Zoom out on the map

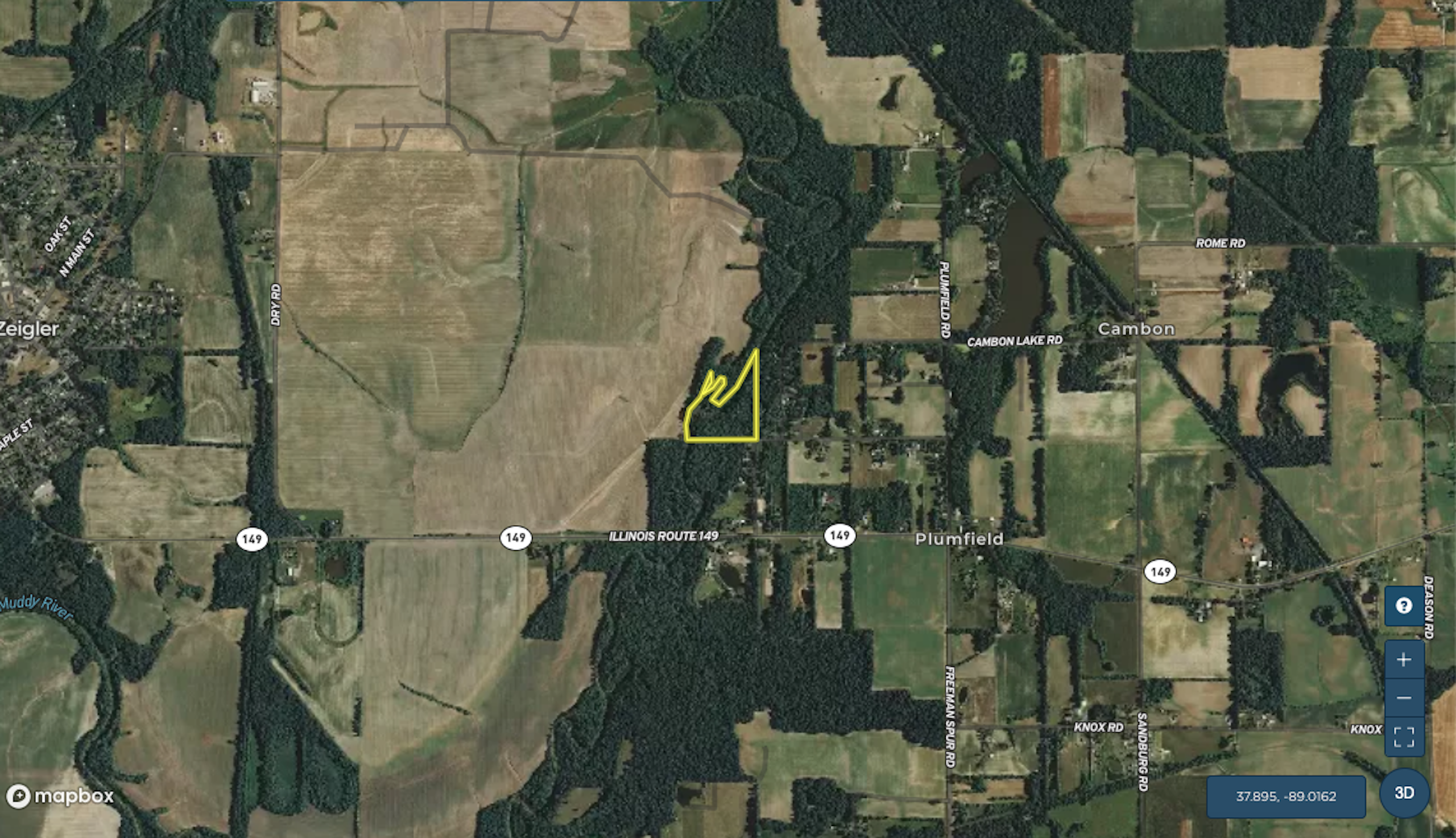click(x=1404, y=697)
